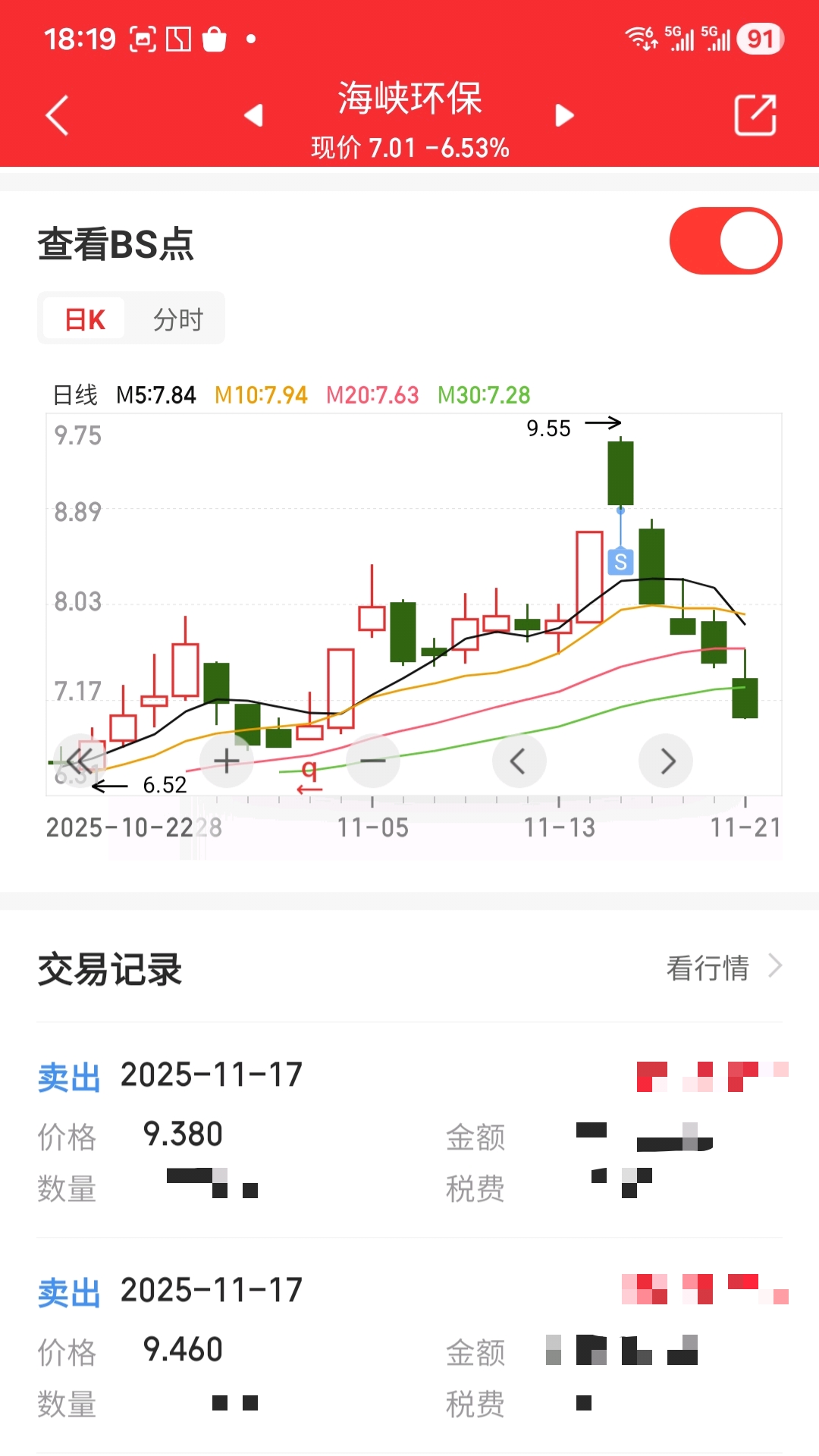Open the 卖出 record priced 9.460
Image resolution: width=819 pixels, height=1456 pixels.
tap(409, 1346)
